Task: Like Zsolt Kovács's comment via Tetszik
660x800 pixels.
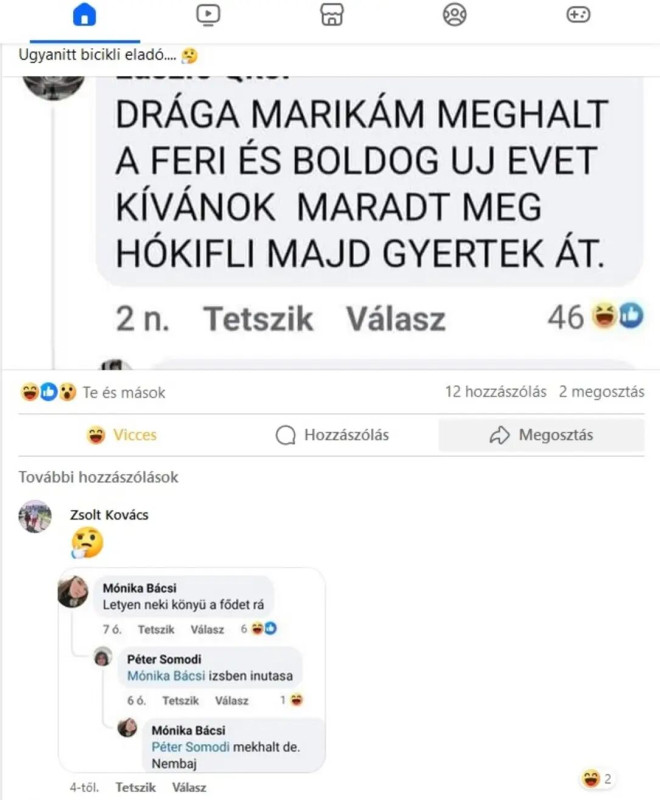Action: click(x=135, y=787)
